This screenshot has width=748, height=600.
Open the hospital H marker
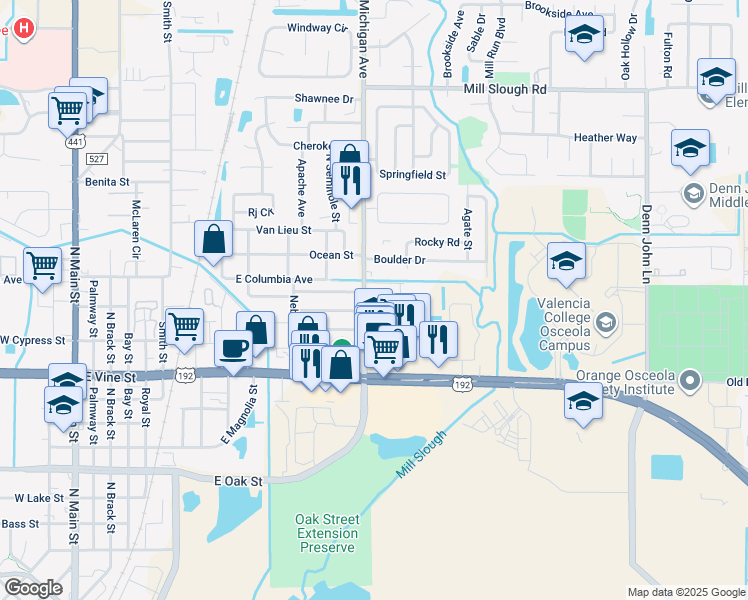pyautogui.click(x=23, y=29)
